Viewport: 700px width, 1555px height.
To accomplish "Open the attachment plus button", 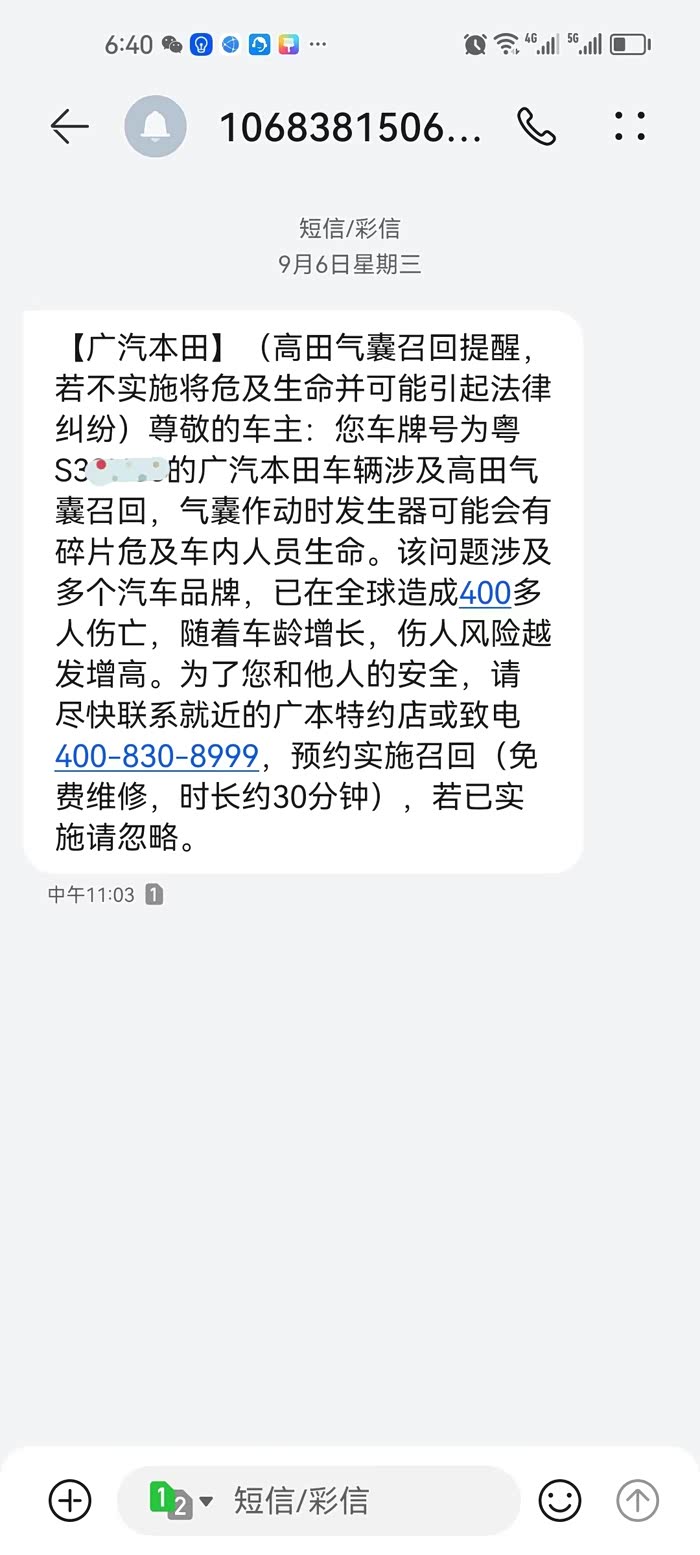I will pos(70,1500).
